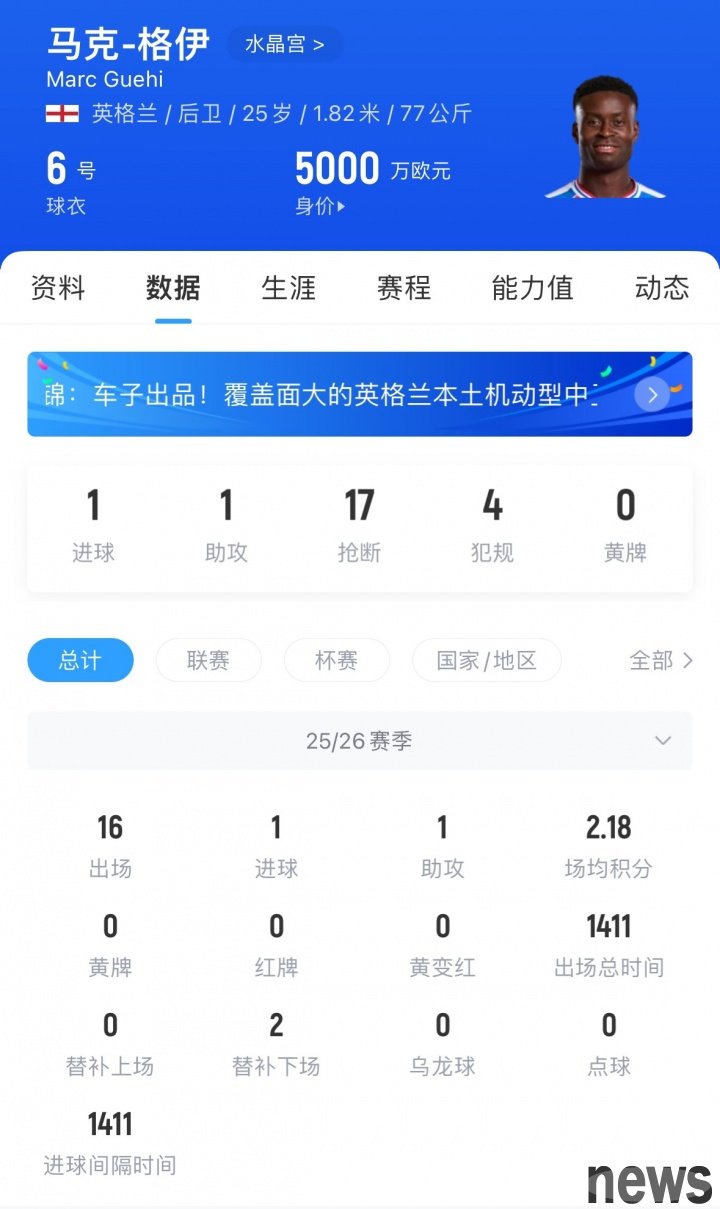
Task: Switch to the 生涯 tab
Action: 288,288
